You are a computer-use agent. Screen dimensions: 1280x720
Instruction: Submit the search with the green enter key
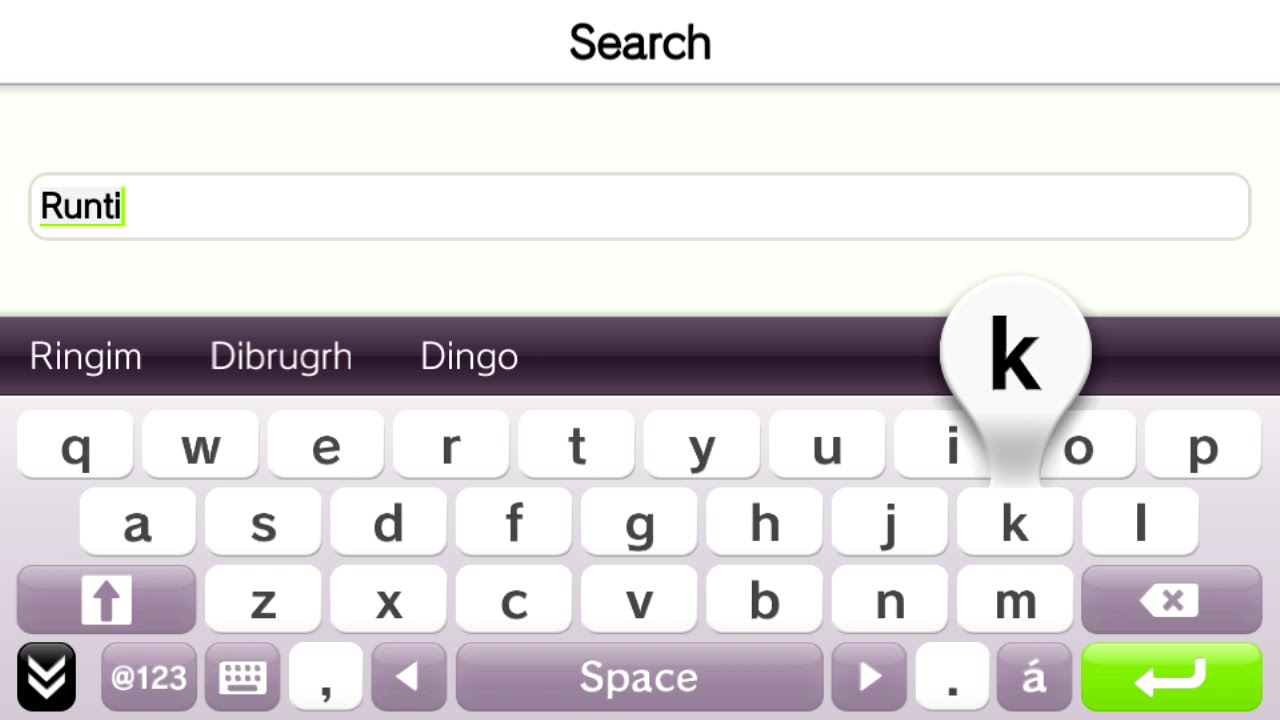click(1171, 677)
